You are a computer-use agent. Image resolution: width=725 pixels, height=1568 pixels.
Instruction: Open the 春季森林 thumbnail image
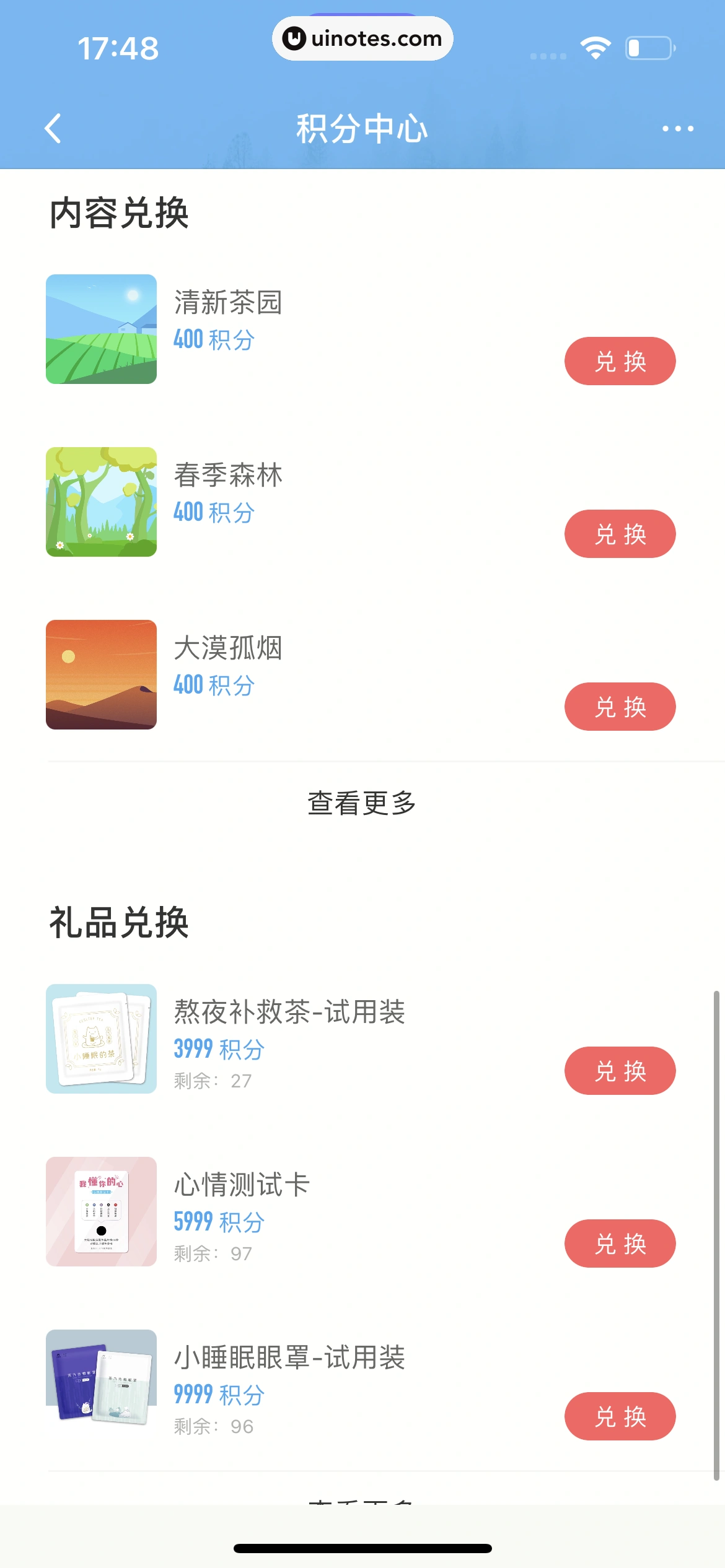(102, 503)
